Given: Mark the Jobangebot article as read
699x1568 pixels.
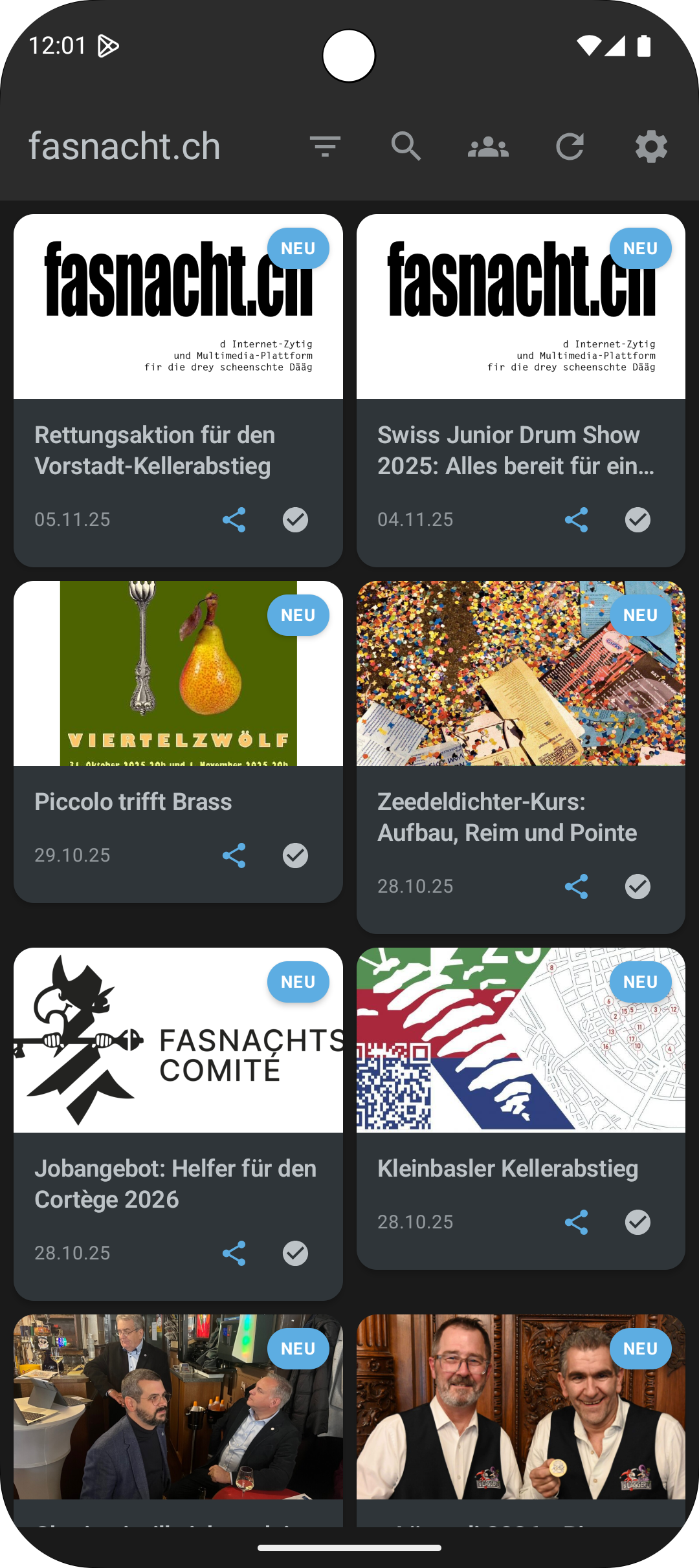Looking at the screenshot, I should pos(295,1253).
